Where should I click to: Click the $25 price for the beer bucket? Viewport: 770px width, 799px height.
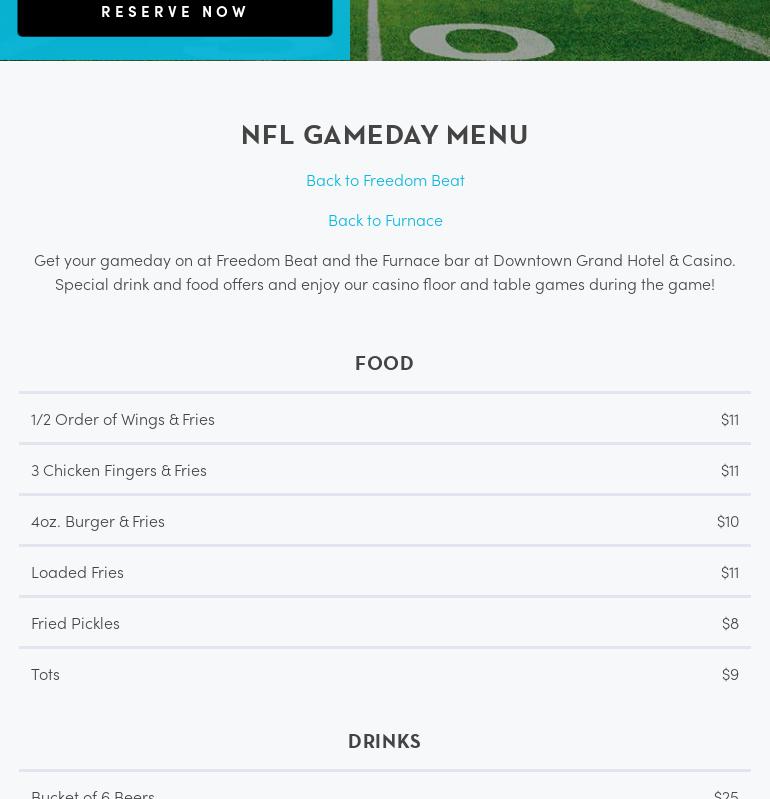(726, 792)
